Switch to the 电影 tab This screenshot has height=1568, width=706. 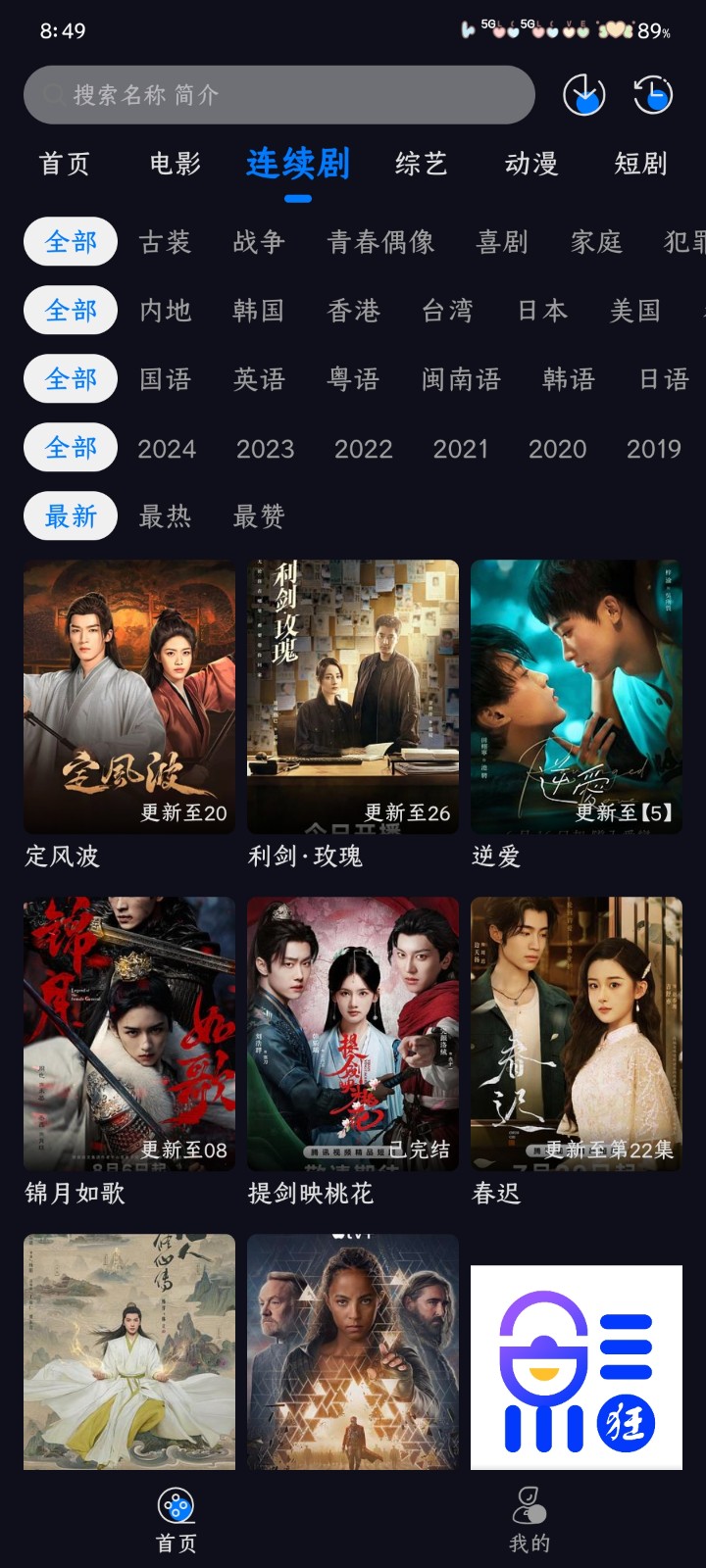(175, 165)
